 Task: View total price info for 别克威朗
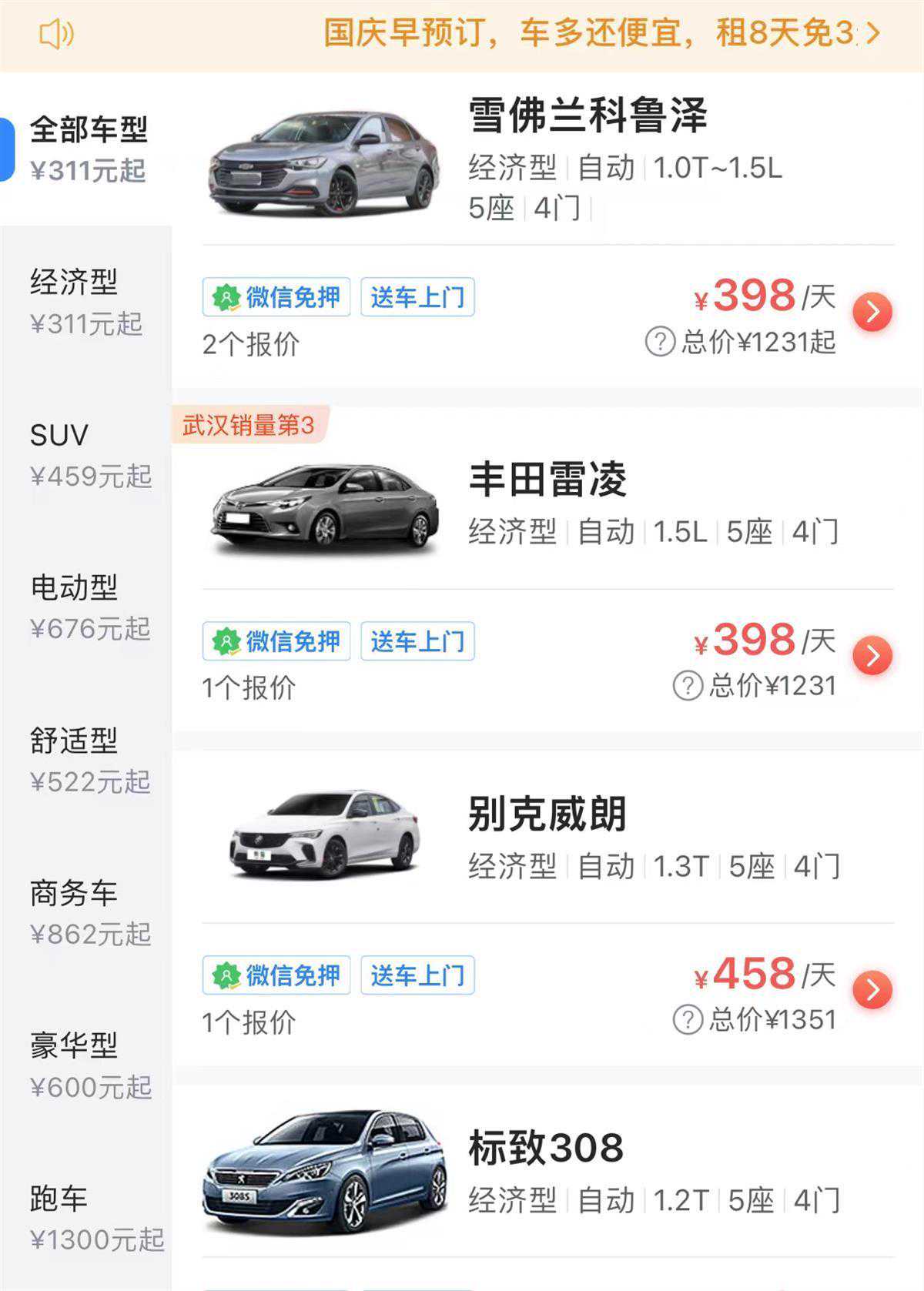pyautogui.click(x=688, y=1019)
